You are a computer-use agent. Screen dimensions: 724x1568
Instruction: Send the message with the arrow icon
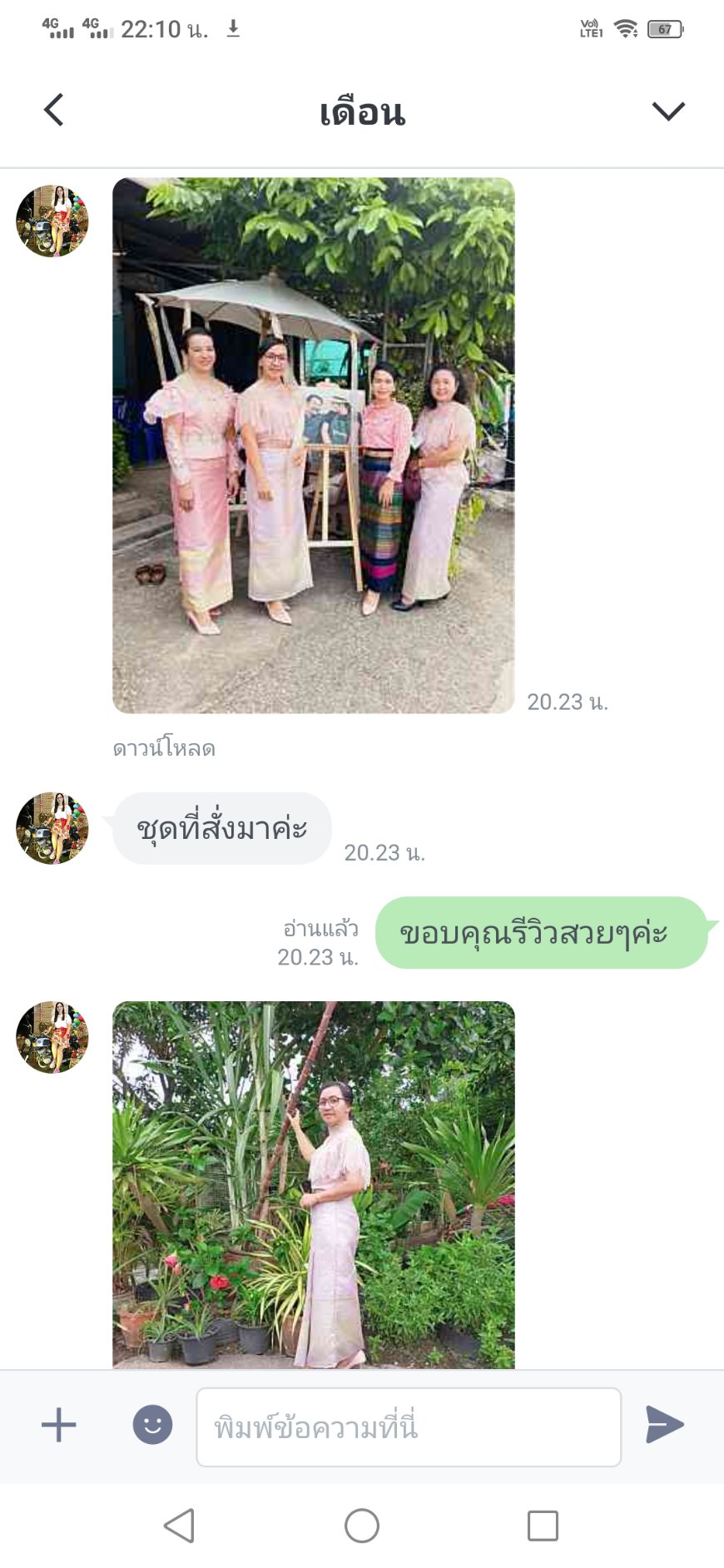(x=664, y=1424)
